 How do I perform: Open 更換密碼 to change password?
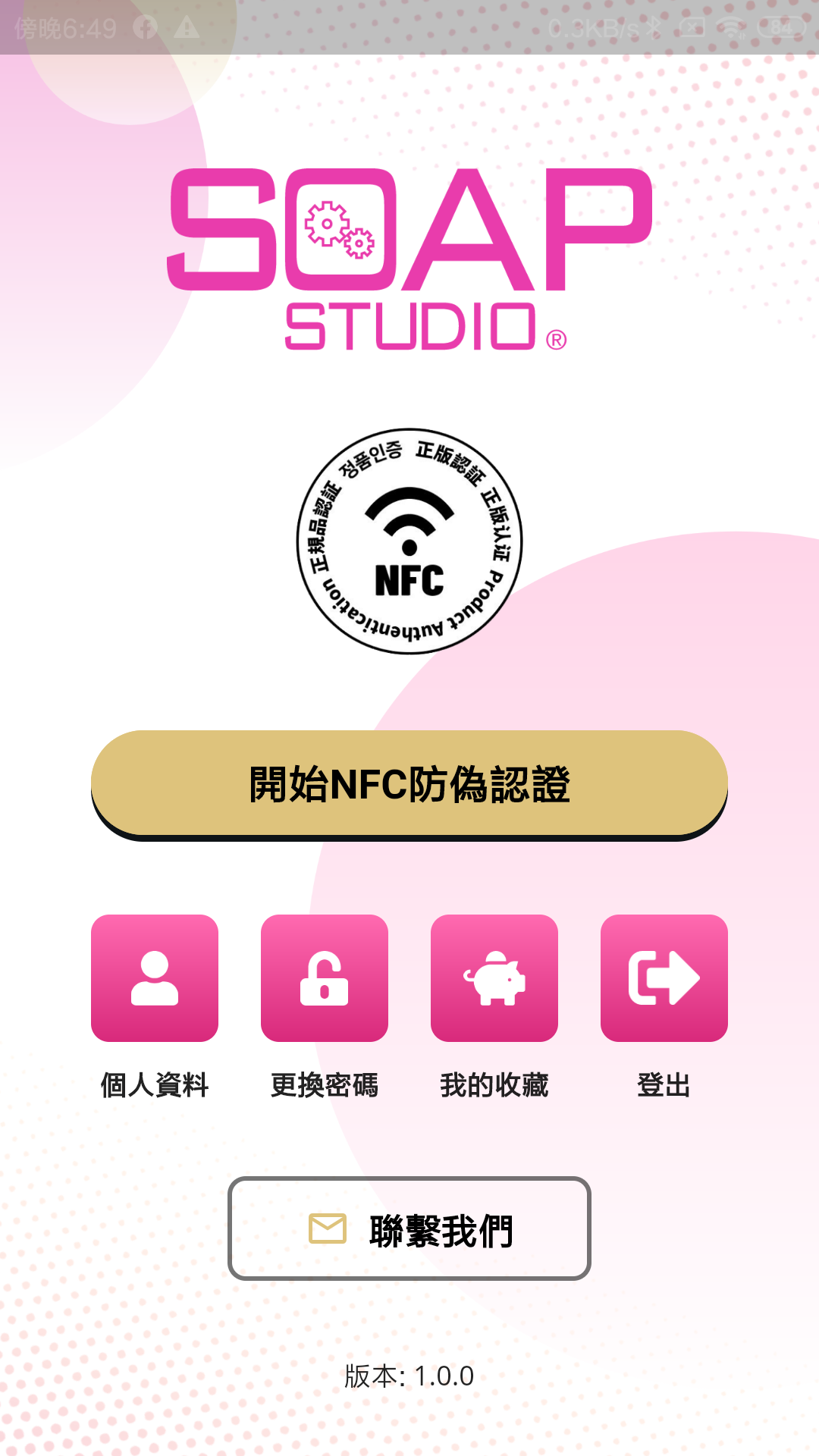click(x=325, y=978)
